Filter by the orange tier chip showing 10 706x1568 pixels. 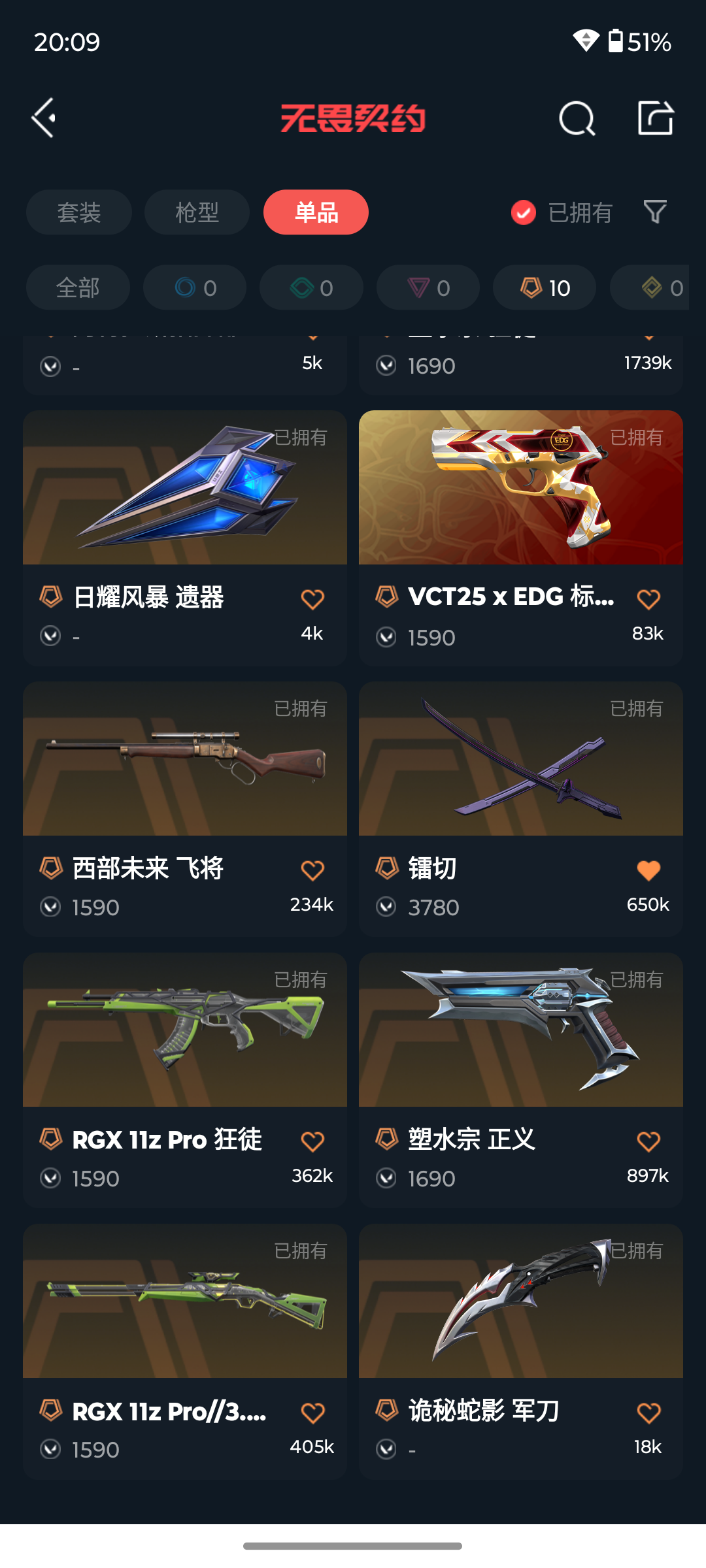click(545, 287)
